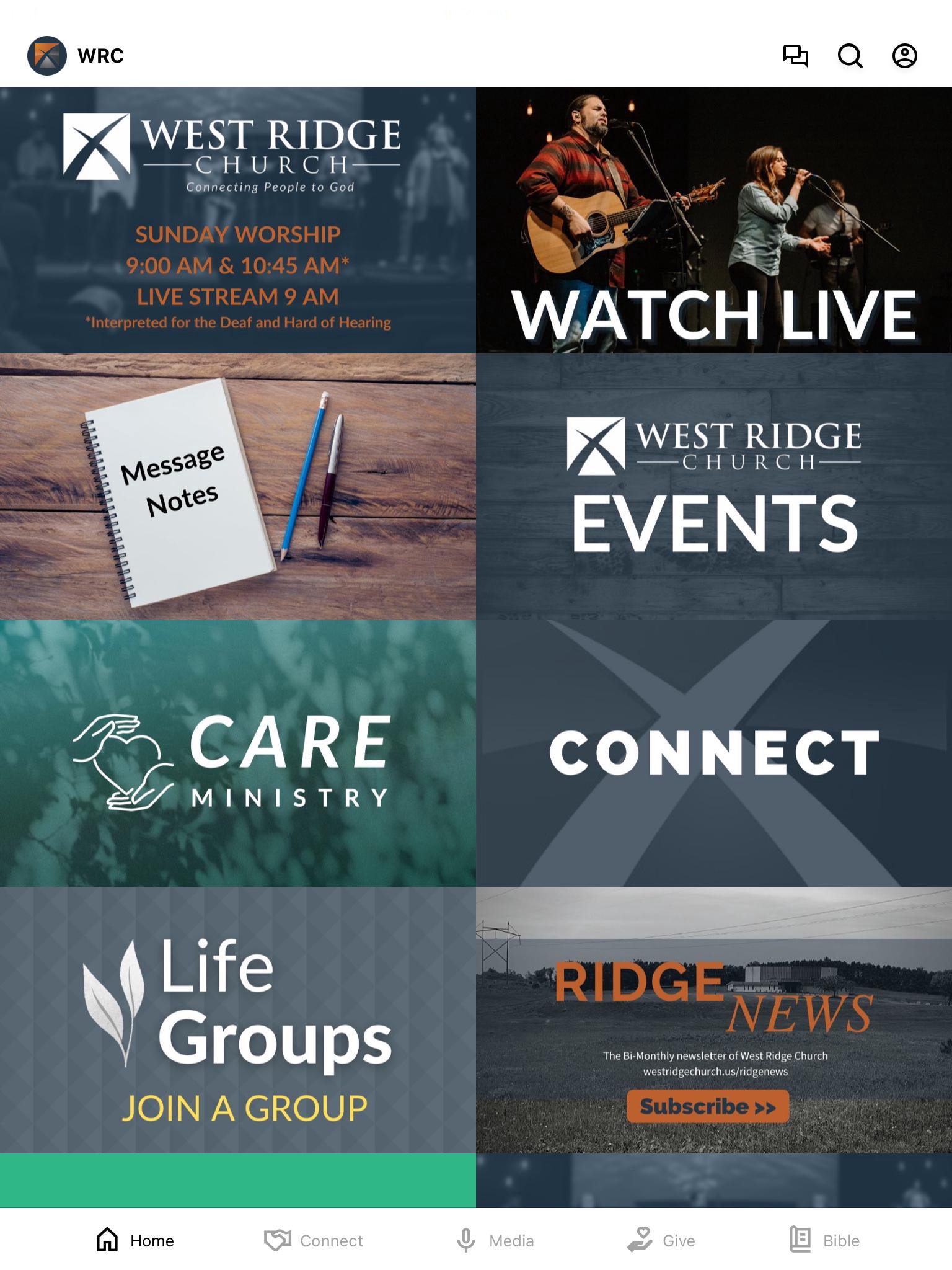Open the Ridge News newsletter tile
The width and height of the screenshot is (952, 1270).
(x=714, y=1020)
